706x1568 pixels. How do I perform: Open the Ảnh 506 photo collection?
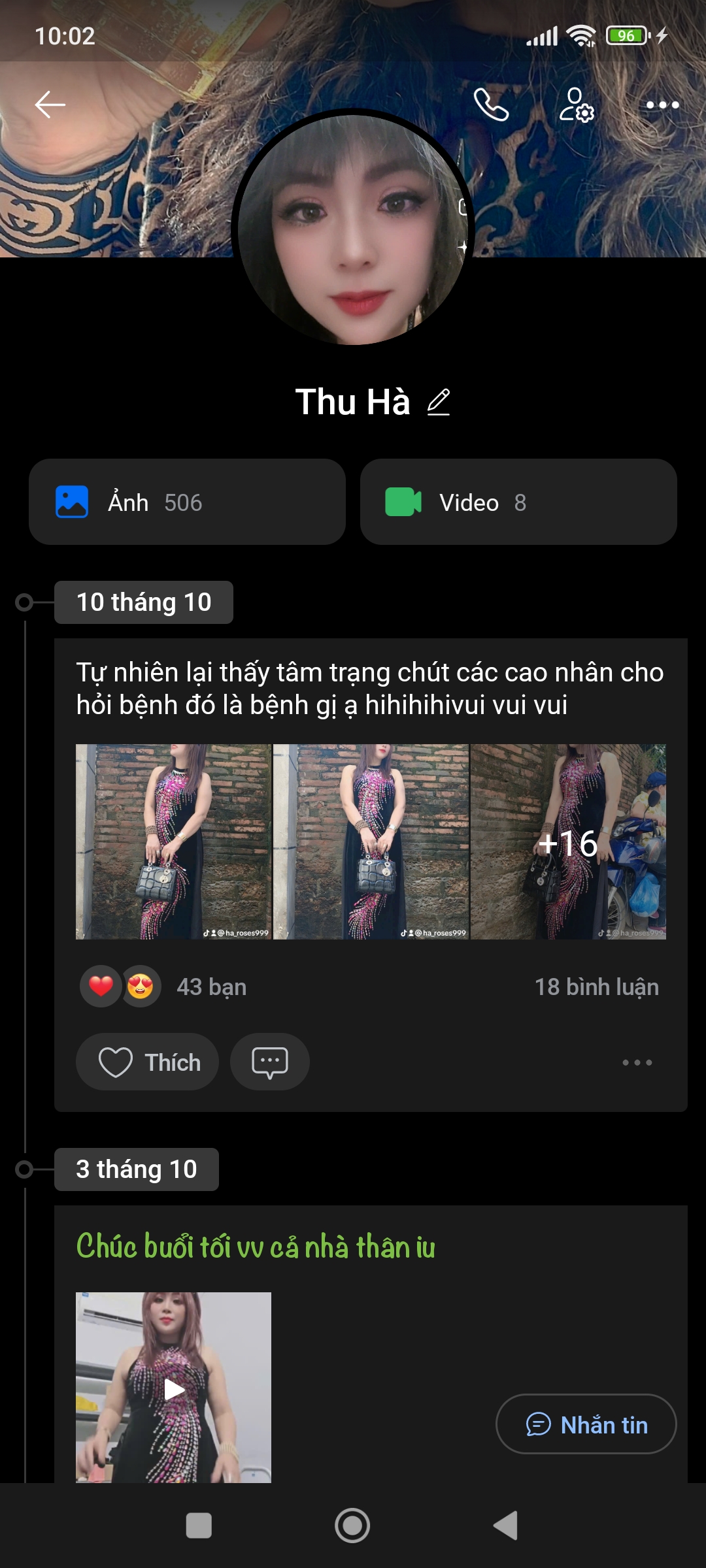pos(187,502)
